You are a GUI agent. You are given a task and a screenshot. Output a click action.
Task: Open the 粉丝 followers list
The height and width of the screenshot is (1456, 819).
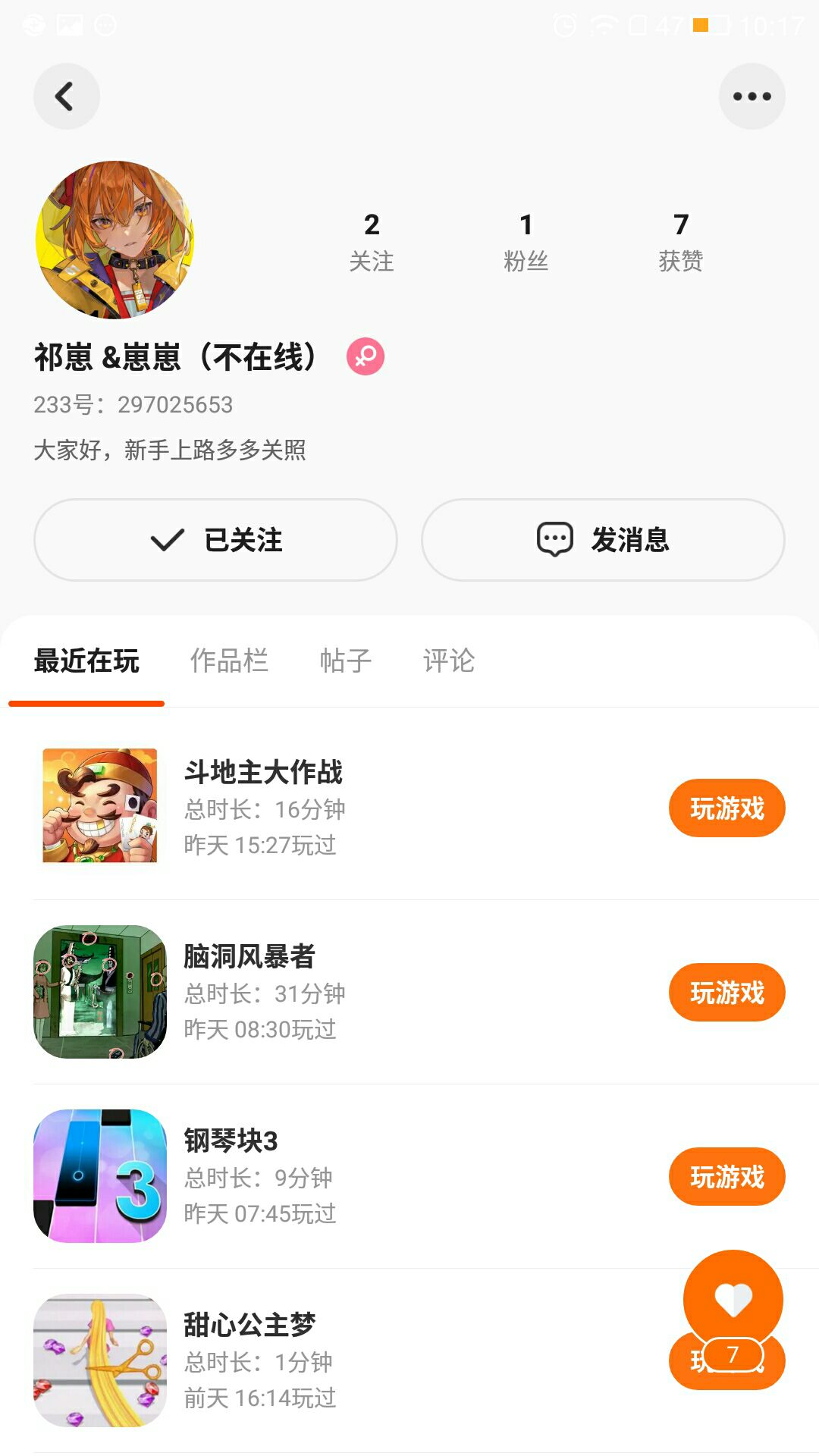pyautogui.click(x=526, y=241)
